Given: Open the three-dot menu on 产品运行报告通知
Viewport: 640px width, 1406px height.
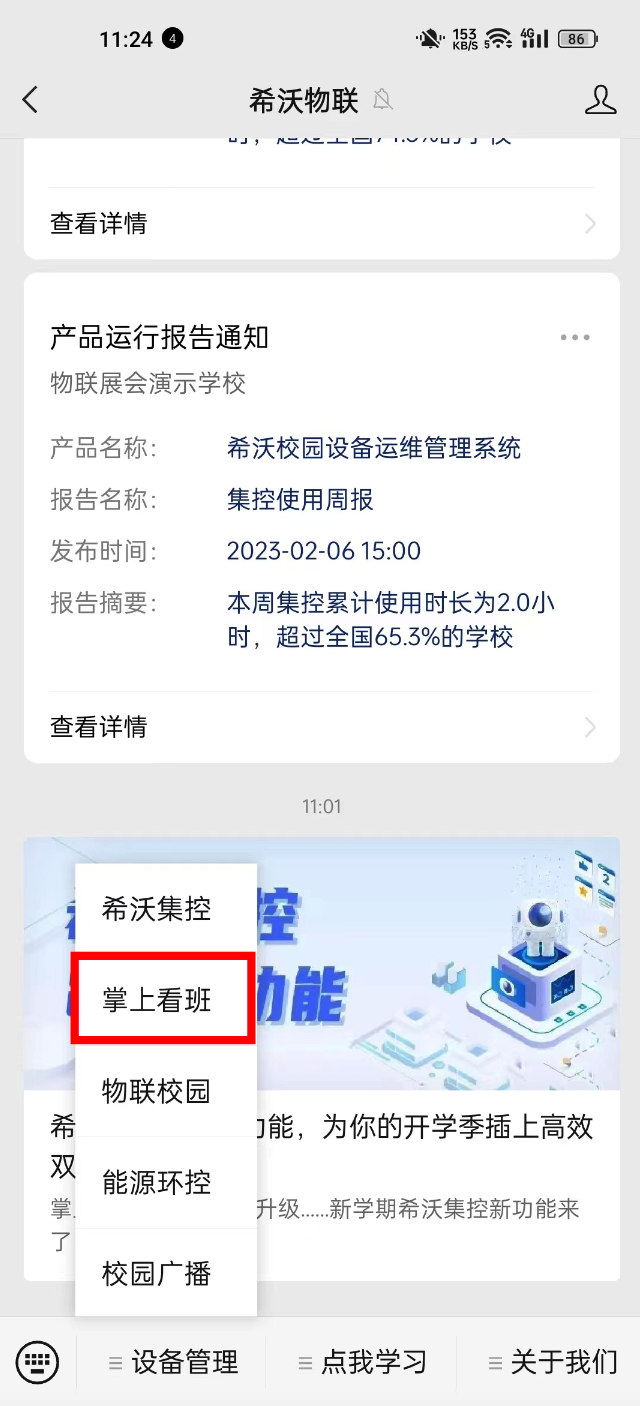Looking at the screenshot, I should 575,338.
